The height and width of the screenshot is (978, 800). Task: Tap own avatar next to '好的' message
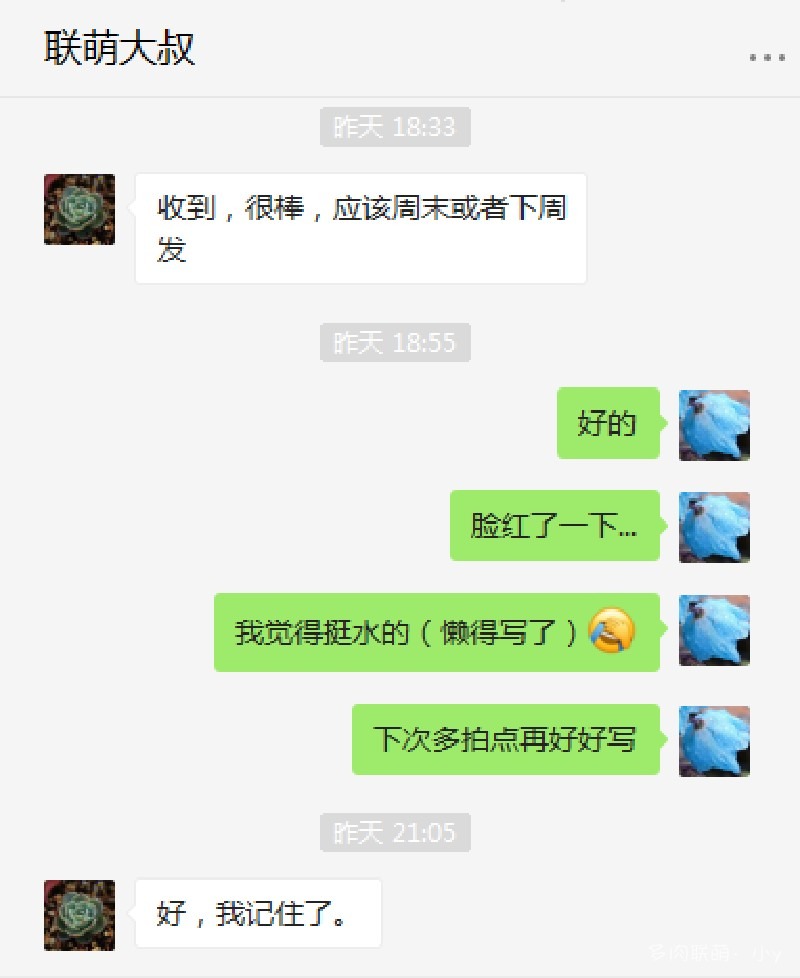[714, 424]
